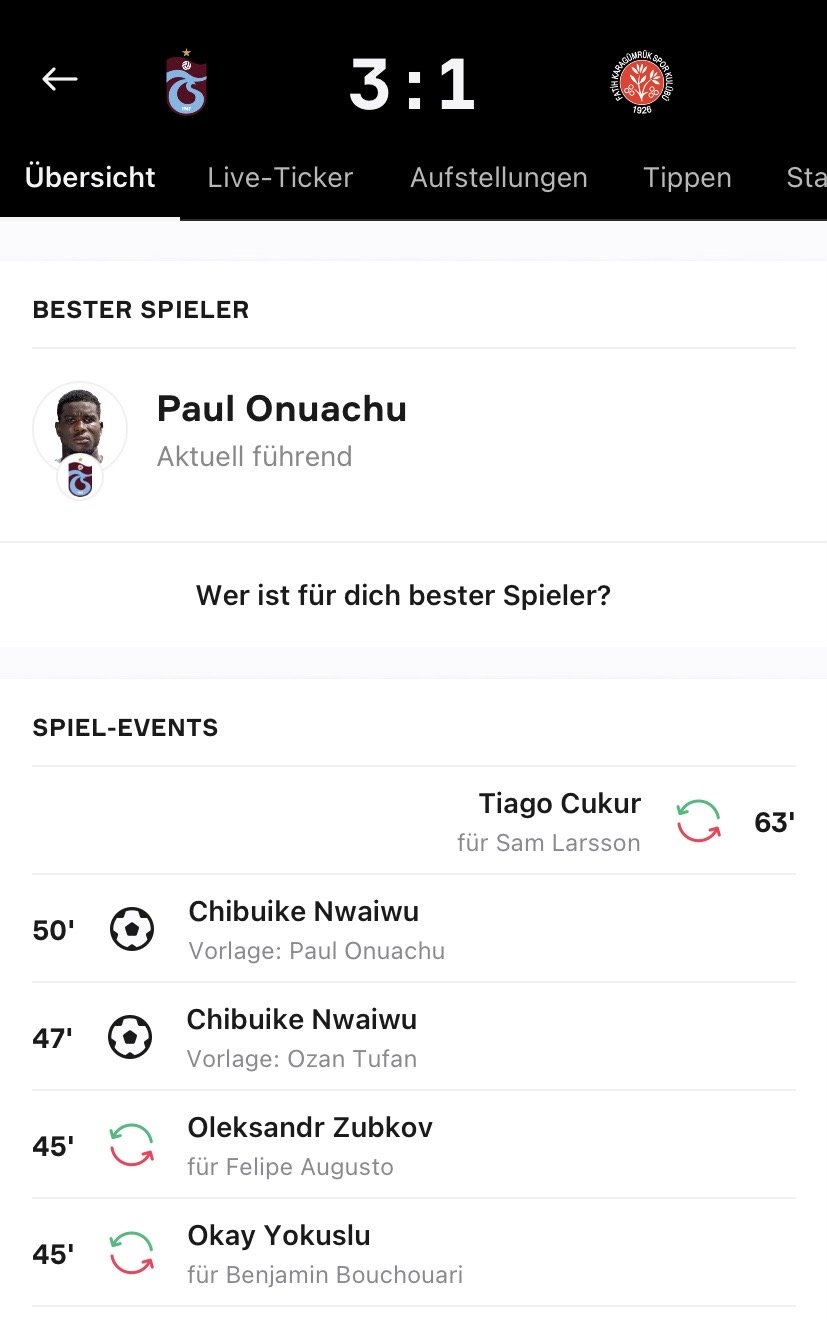The height and width of the screenshot is (1320, 827).
Task: Open the Oleksandr Zubkov substitution event
Action: pyautogui.click(x=310, y=1145)
